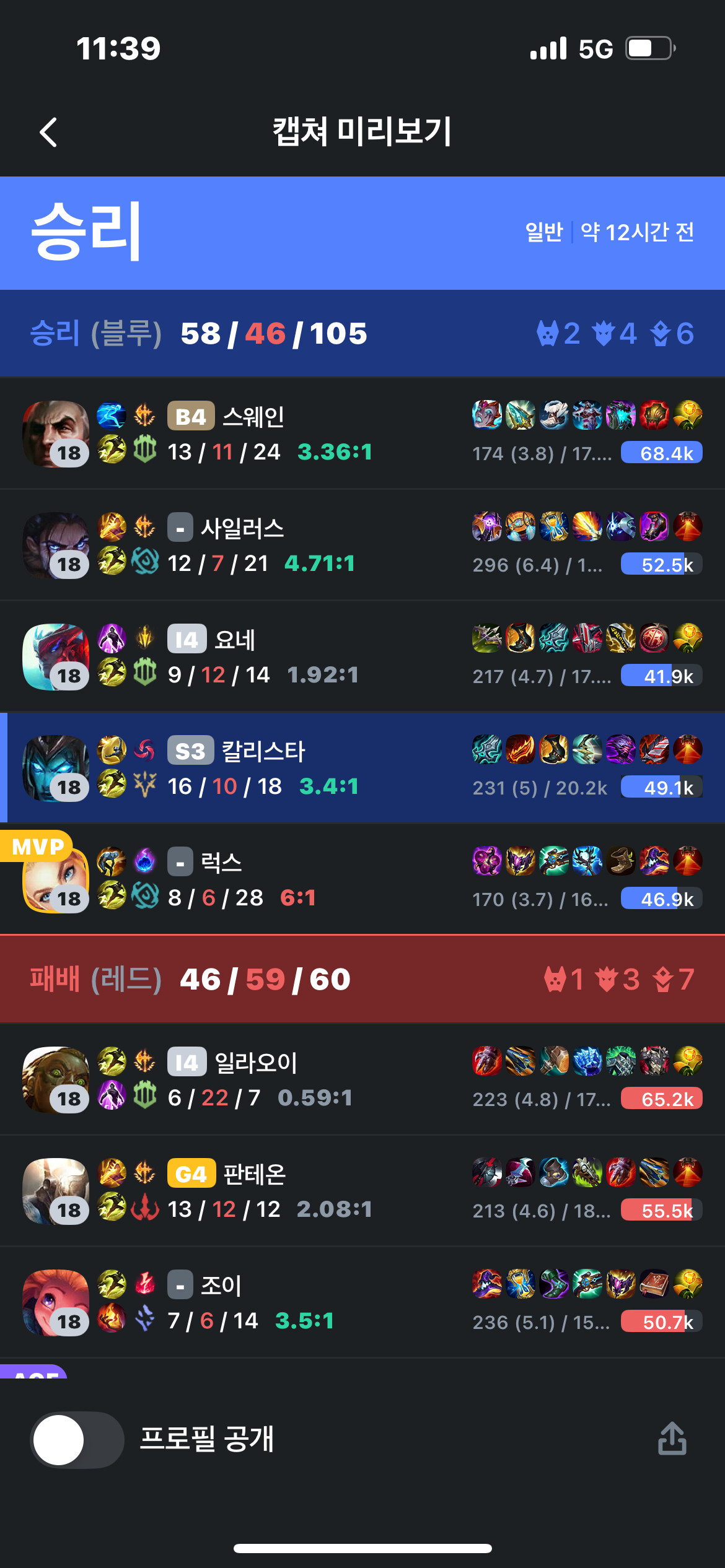The width and height of the screenshot is (725, 1568).
Task: Share the captured match result
Action: pos(672,1438)
